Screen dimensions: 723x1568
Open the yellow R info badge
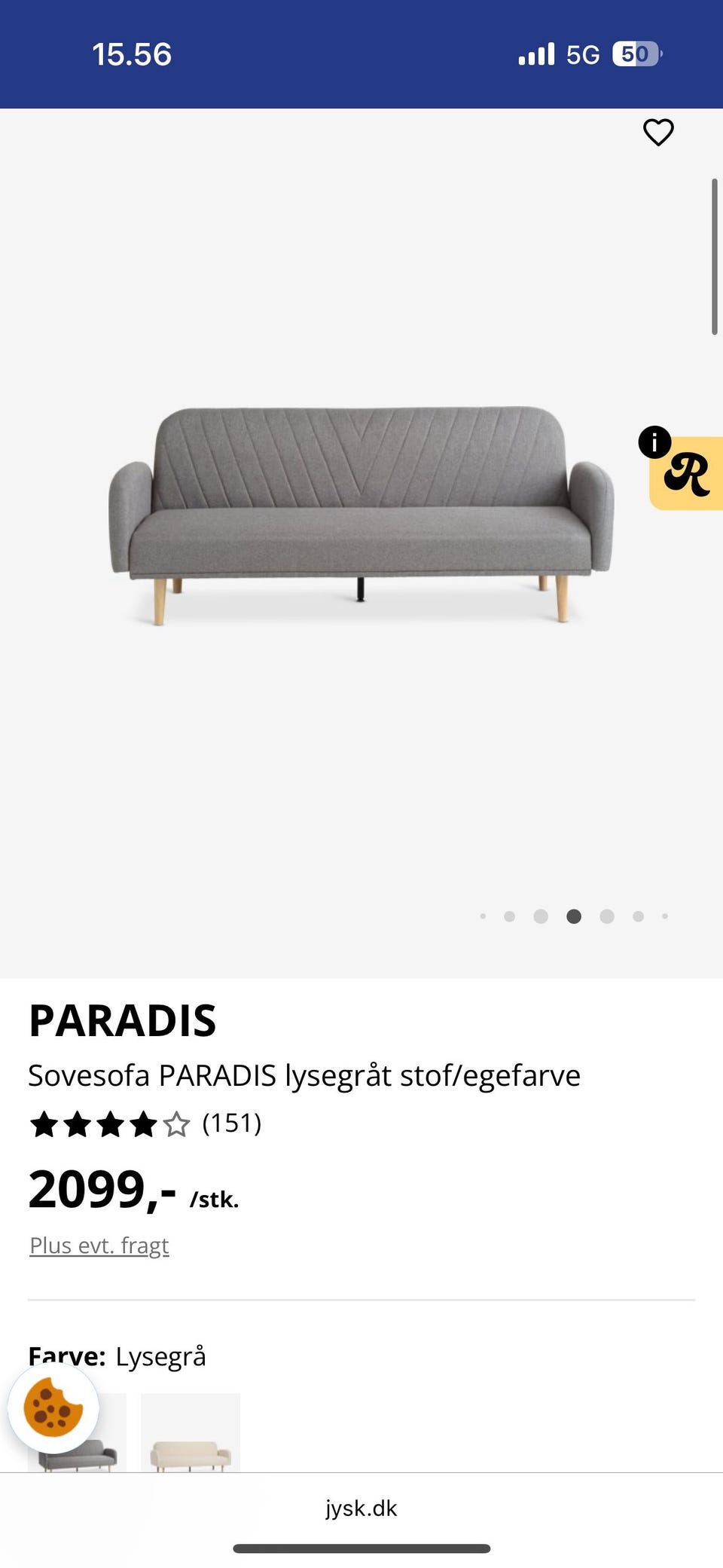(685, 473)
